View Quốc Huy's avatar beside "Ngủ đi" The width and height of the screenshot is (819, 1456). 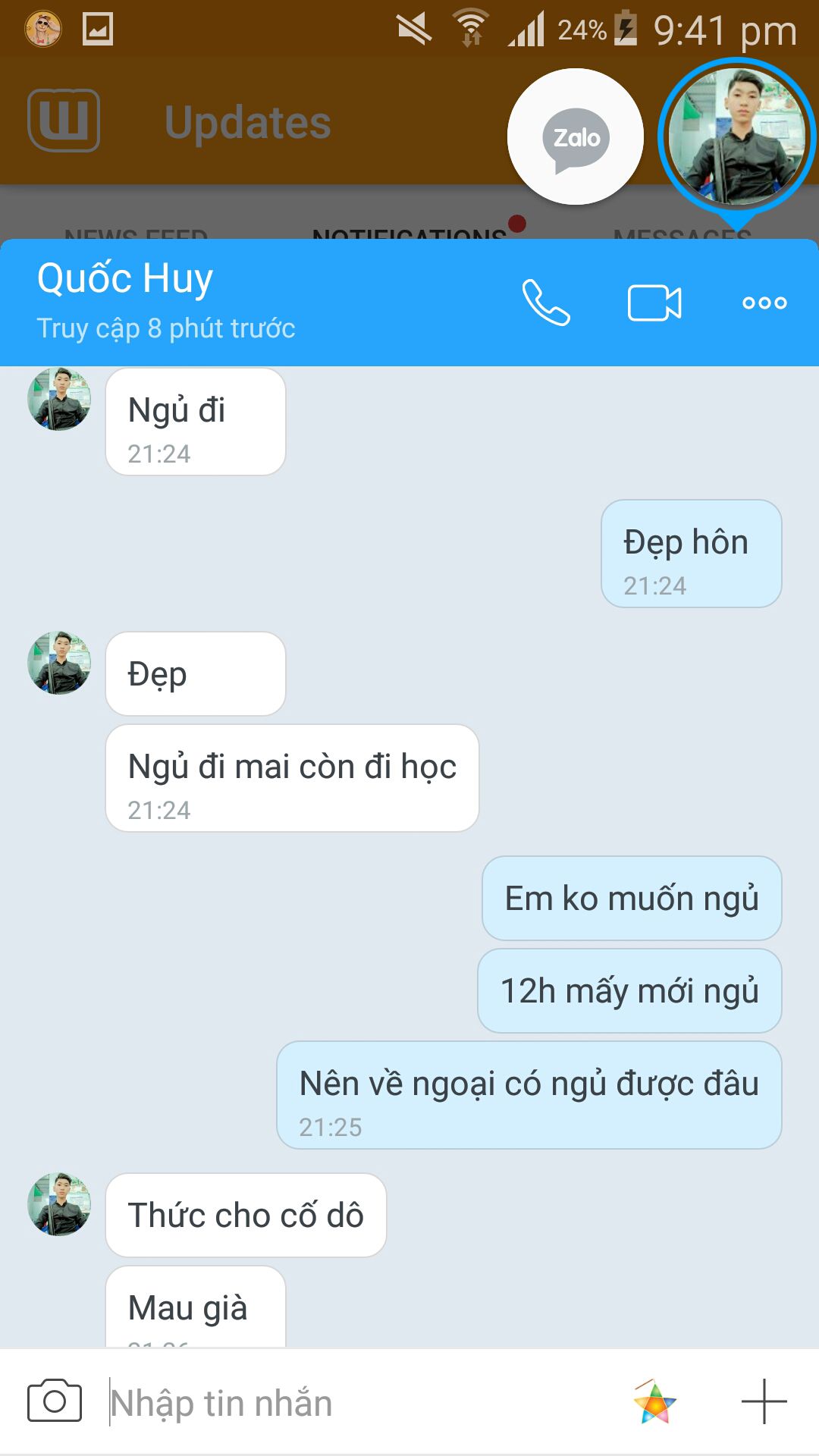click(x=59, y=400)
